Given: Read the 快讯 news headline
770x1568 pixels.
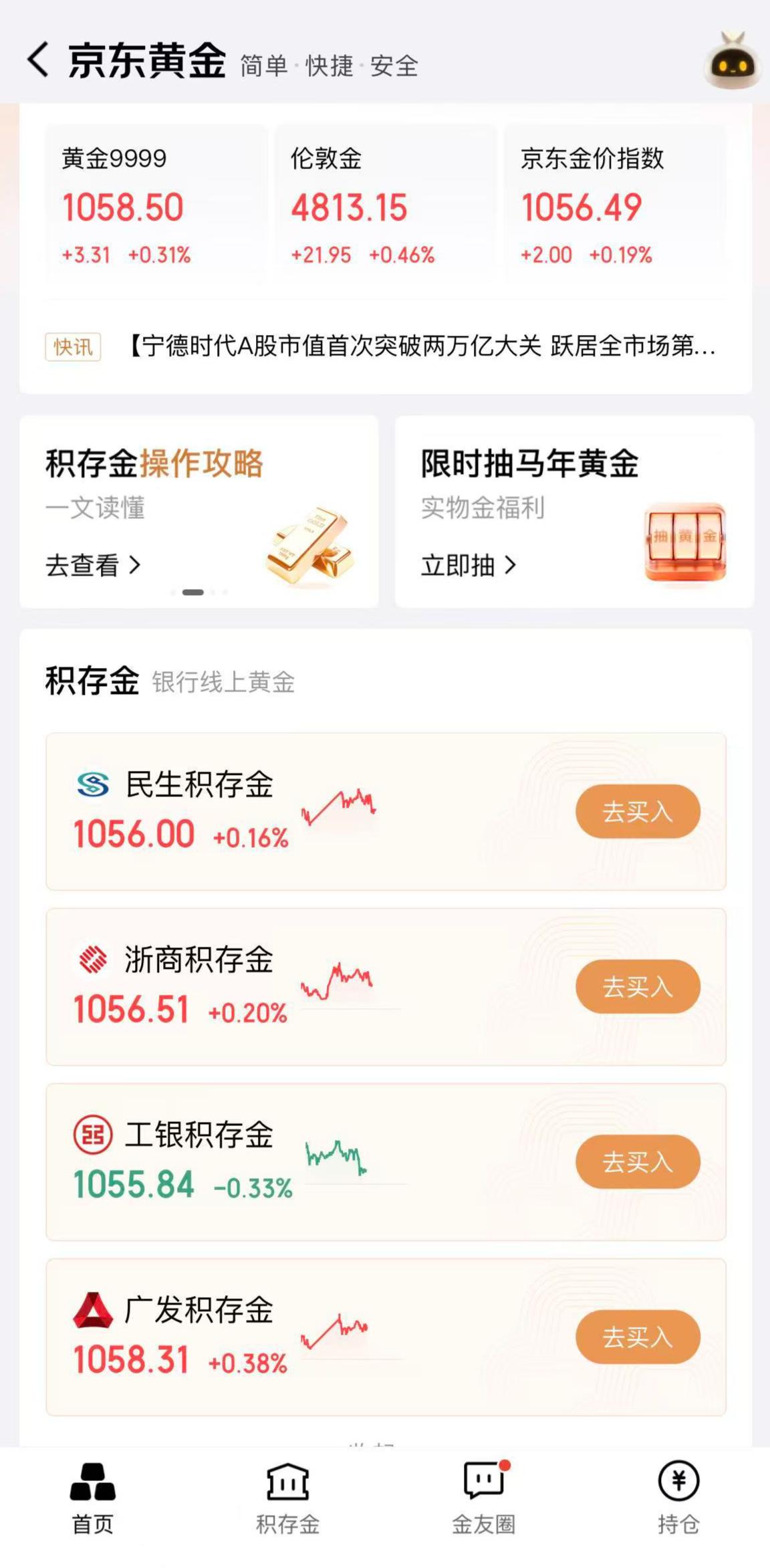Looking at the screenshot, I should (x=421, y=346).
